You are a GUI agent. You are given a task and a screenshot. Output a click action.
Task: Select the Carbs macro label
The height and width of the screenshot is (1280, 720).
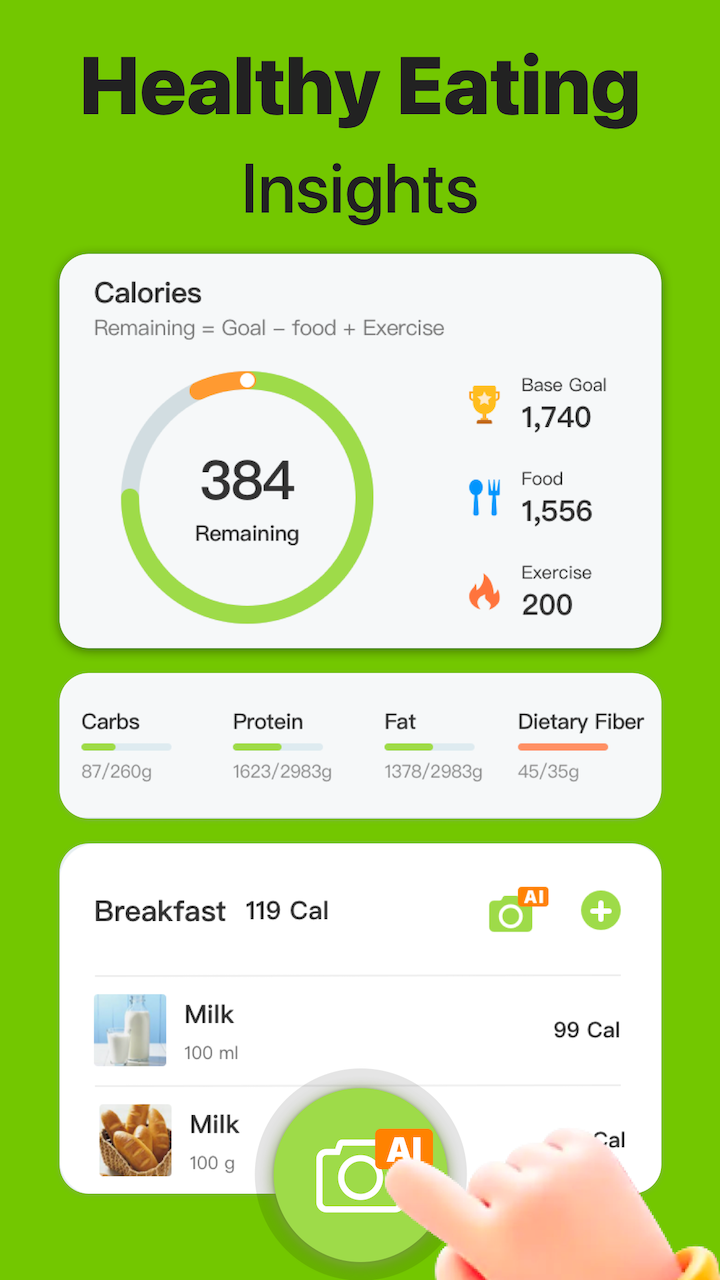[109, 721]
